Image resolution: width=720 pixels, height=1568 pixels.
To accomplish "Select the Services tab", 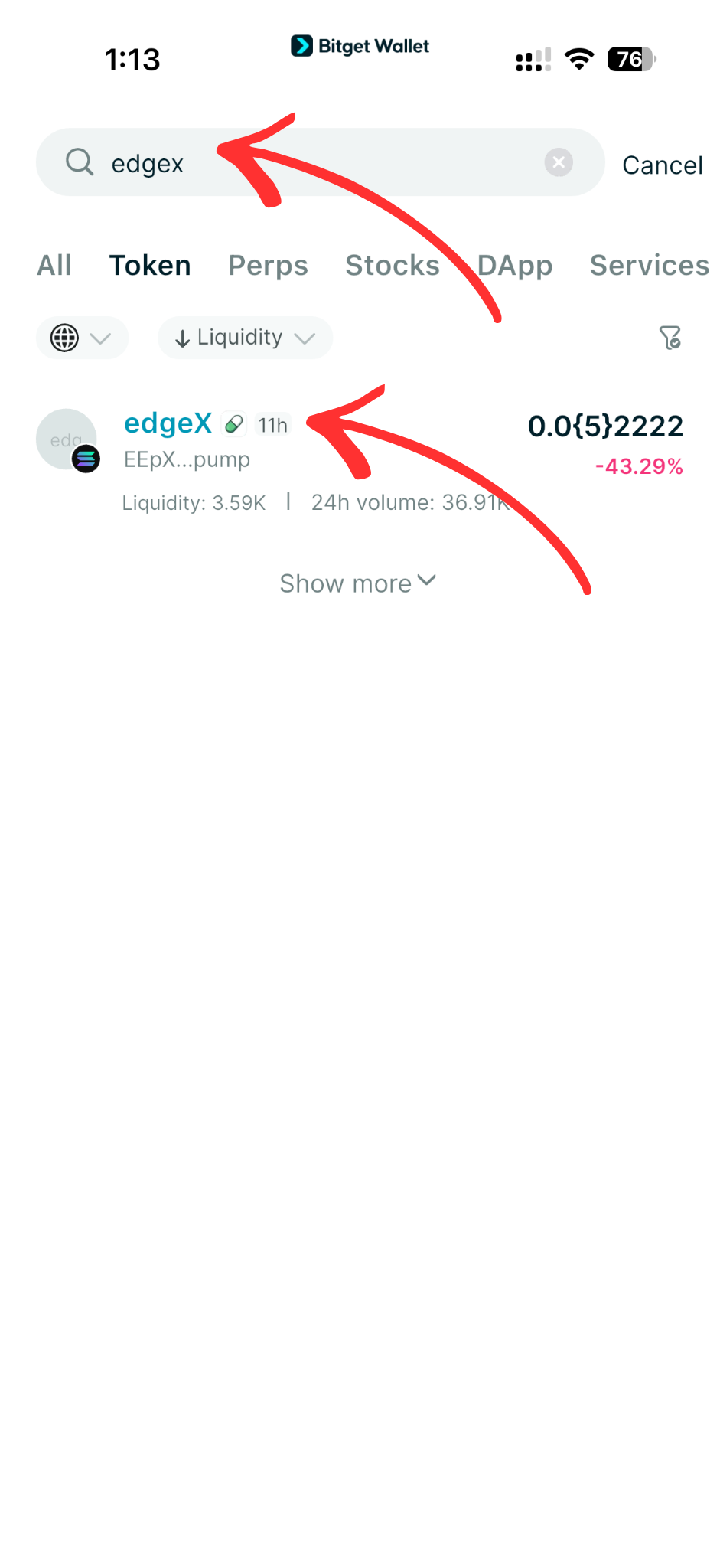I will coord(649,266).
